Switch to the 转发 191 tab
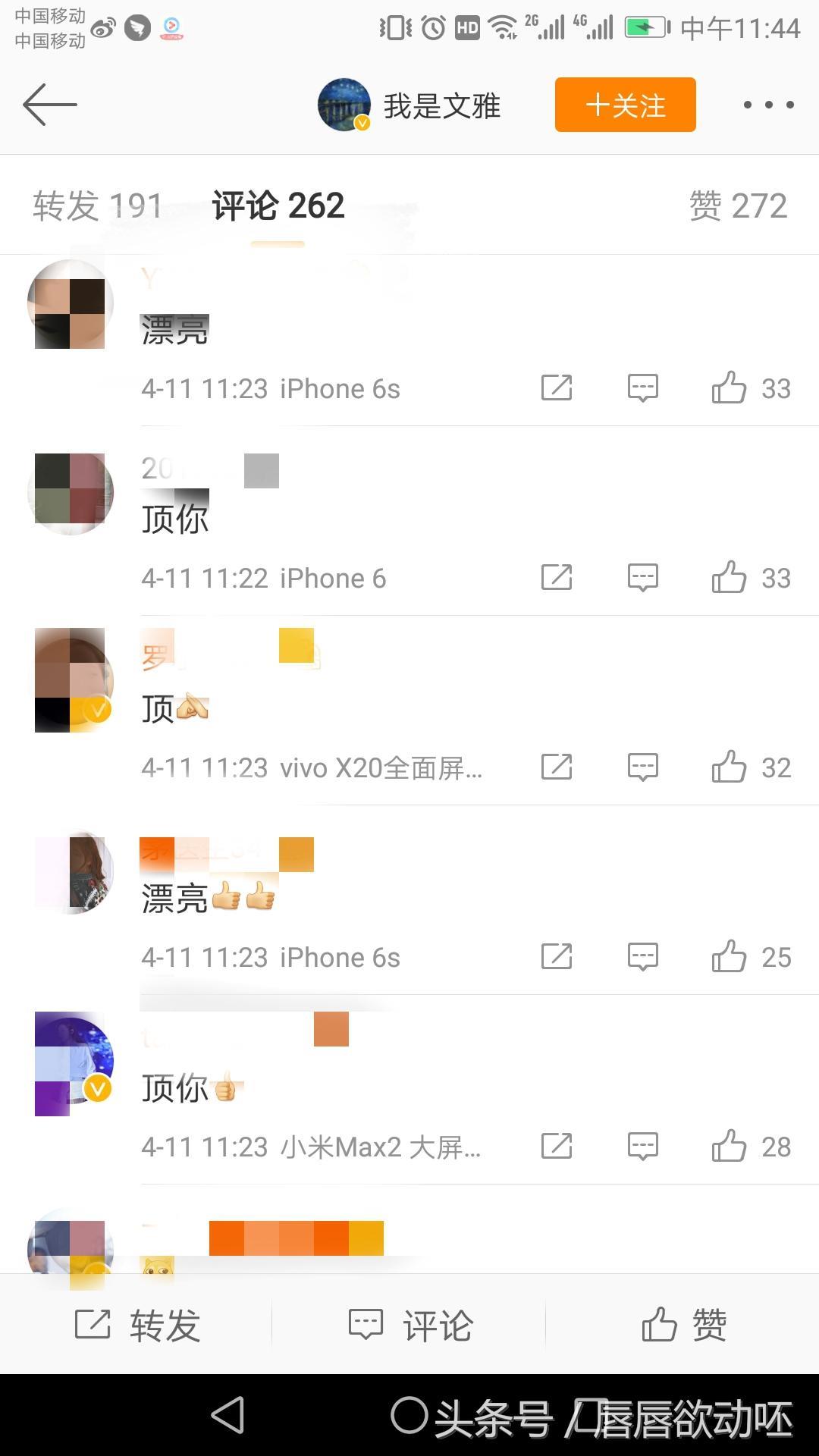 pos(97,206)
